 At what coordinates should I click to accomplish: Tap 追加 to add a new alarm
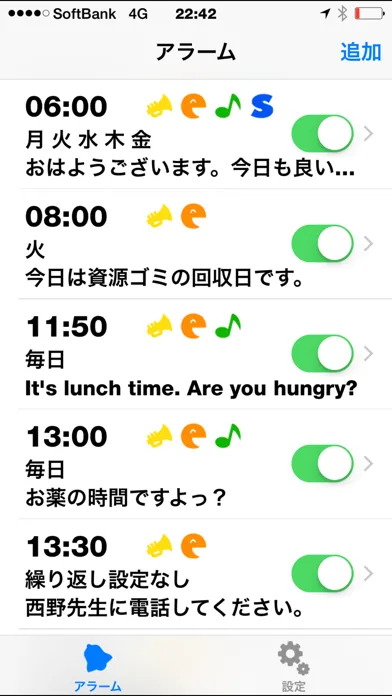pyautogui.click(x=360, y=52)
